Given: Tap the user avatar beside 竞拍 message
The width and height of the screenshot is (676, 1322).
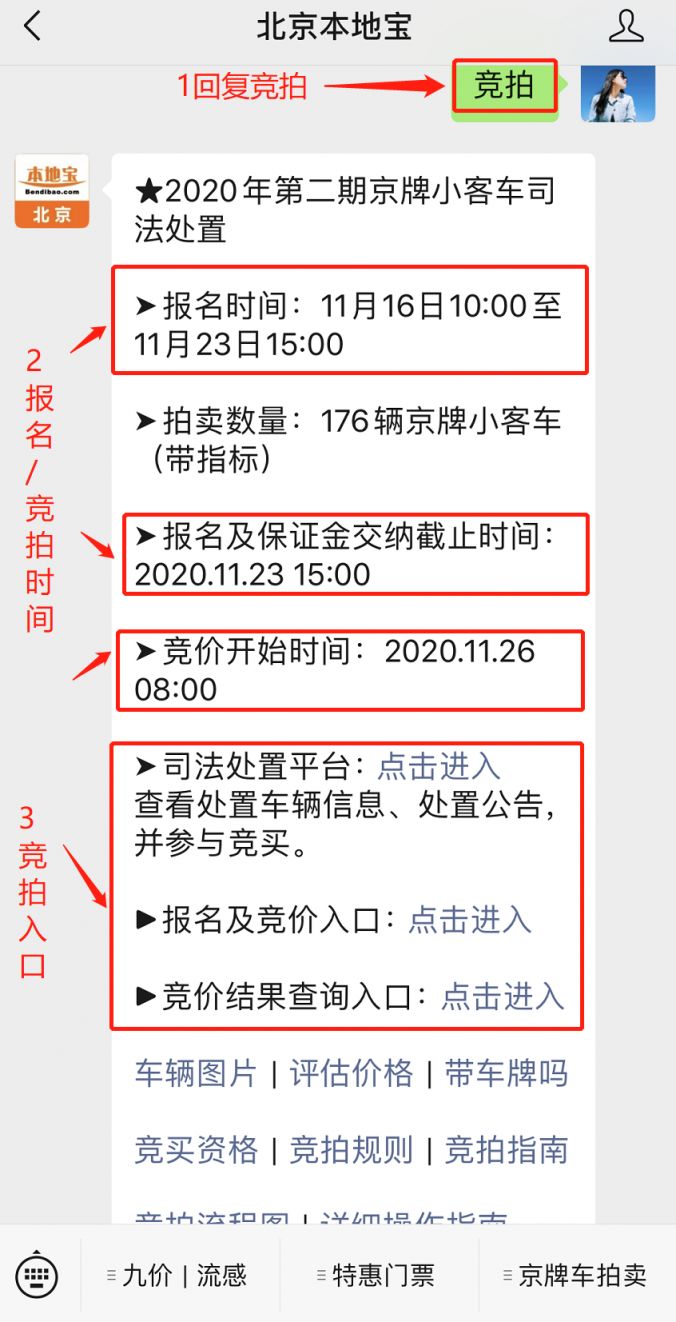Looking at the screenshot, I should pyautogui.click(x=618, y=94).
